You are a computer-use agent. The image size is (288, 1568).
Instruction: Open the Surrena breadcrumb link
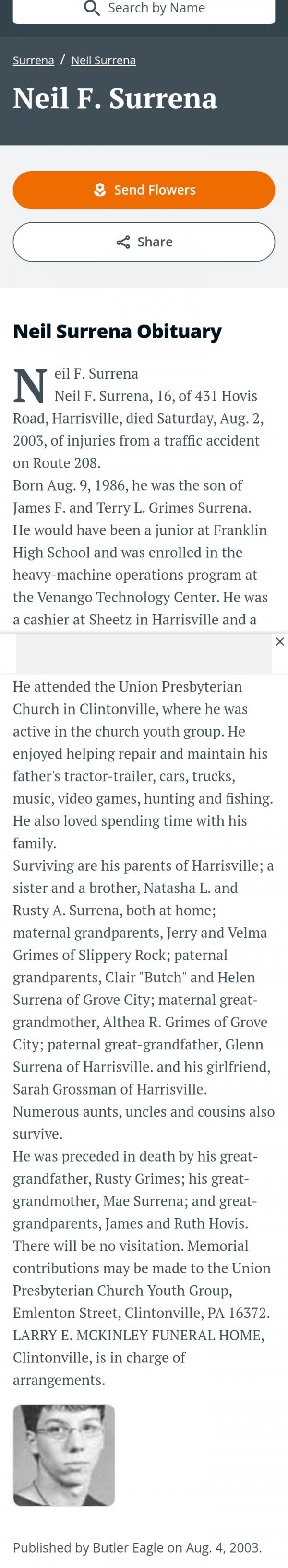click(x=34, y=60)
